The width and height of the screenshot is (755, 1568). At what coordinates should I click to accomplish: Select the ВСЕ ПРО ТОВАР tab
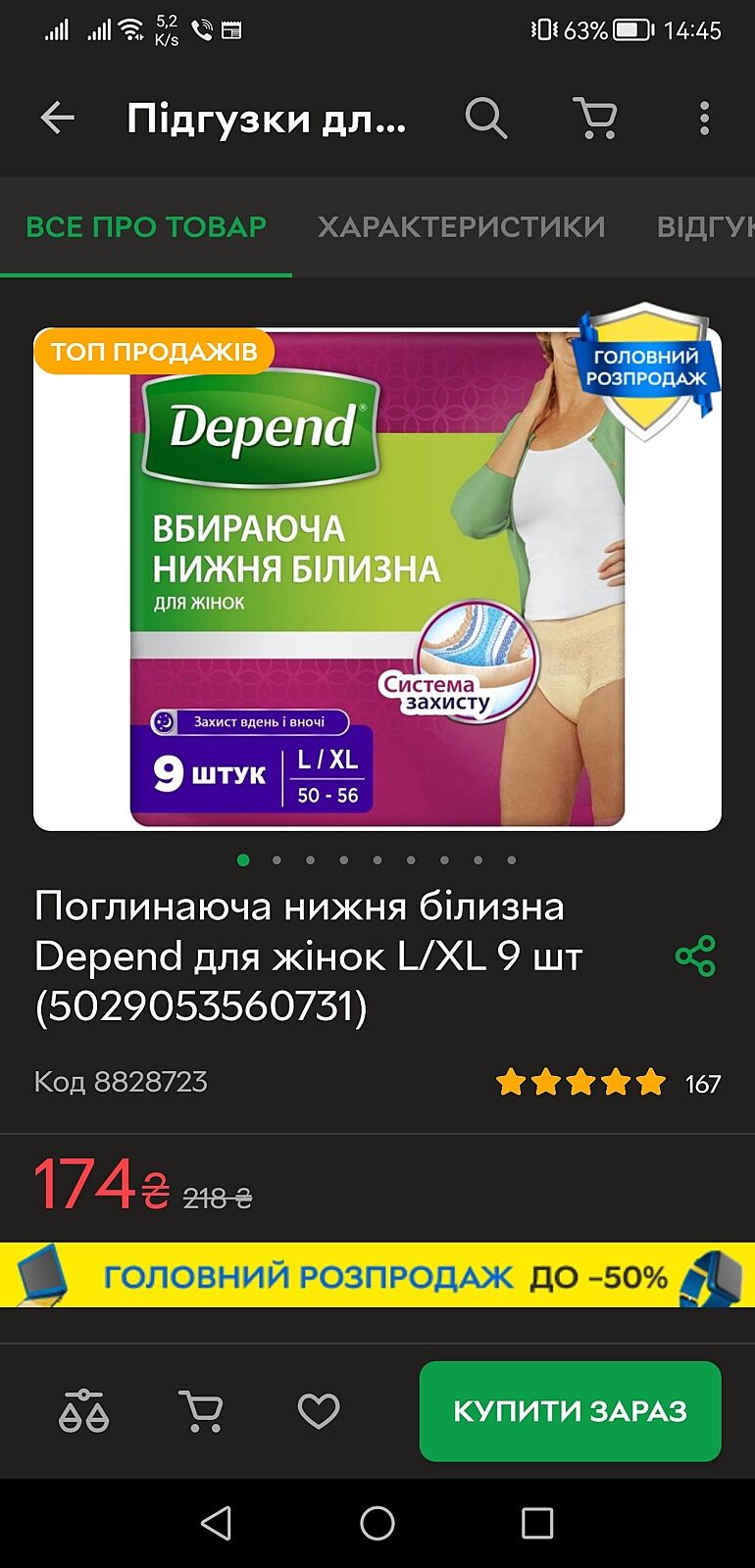point(146,226)
